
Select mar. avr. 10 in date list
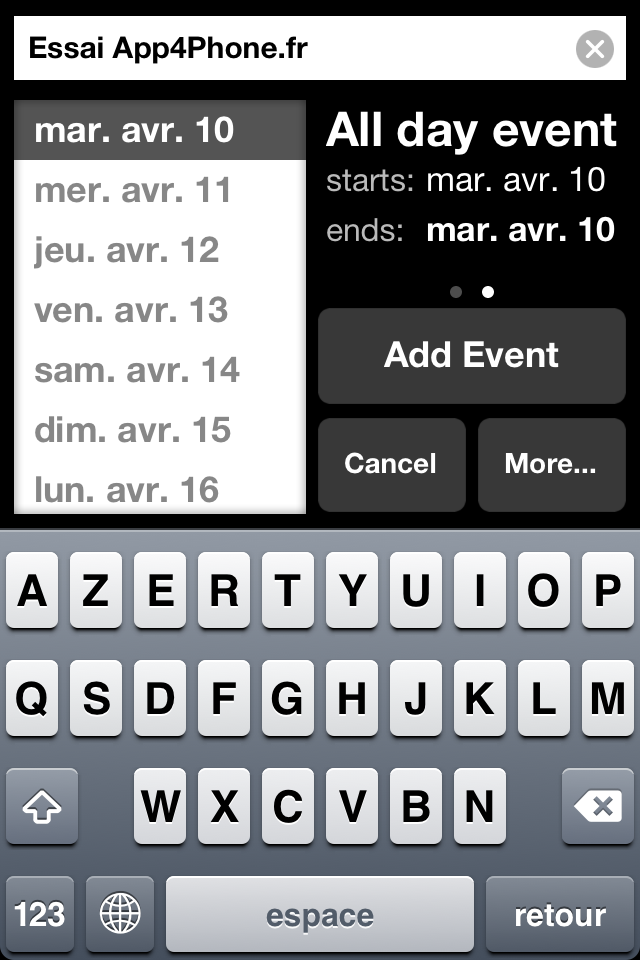(160, 130)
